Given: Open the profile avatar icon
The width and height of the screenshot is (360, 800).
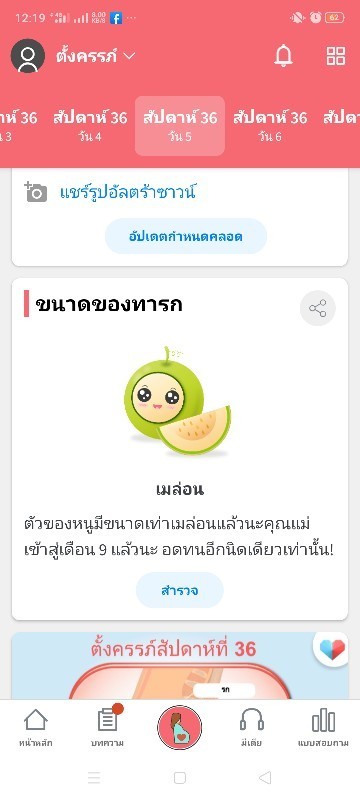Looking at the screenshot, I should coord(28,56).
